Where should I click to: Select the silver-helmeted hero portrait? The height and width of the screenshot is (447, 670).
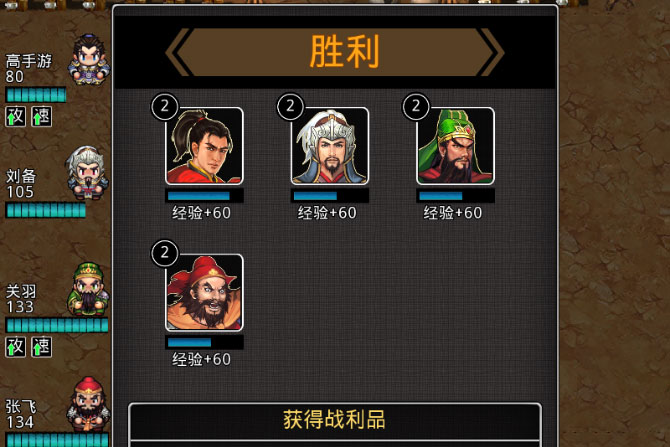pos(330,146)
